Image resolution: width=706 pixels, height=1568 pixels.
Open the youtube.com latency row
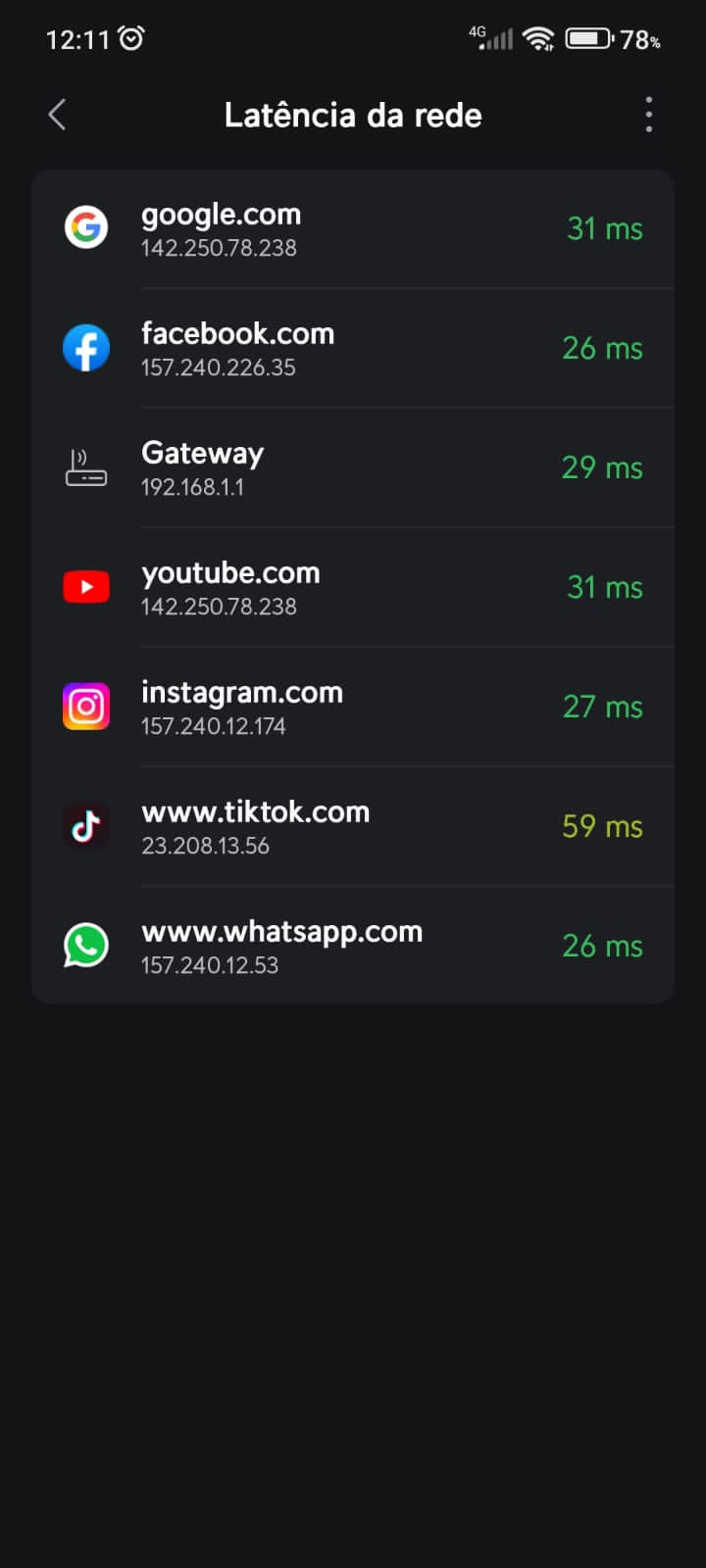pos(353,588)
